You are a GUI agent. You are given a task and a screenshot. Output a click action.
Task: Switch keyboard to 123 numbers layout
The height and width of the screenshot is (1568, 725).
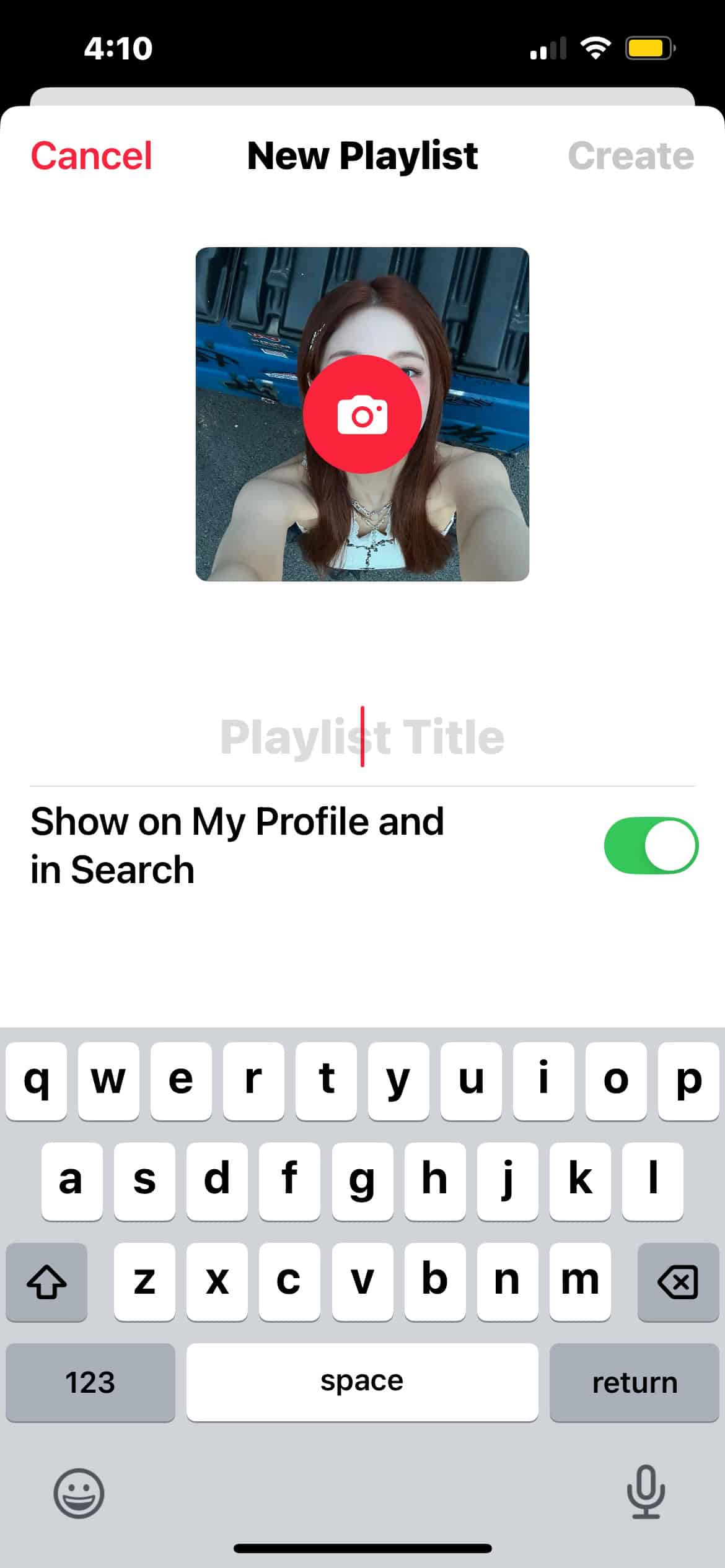(x=90, y=1382)
